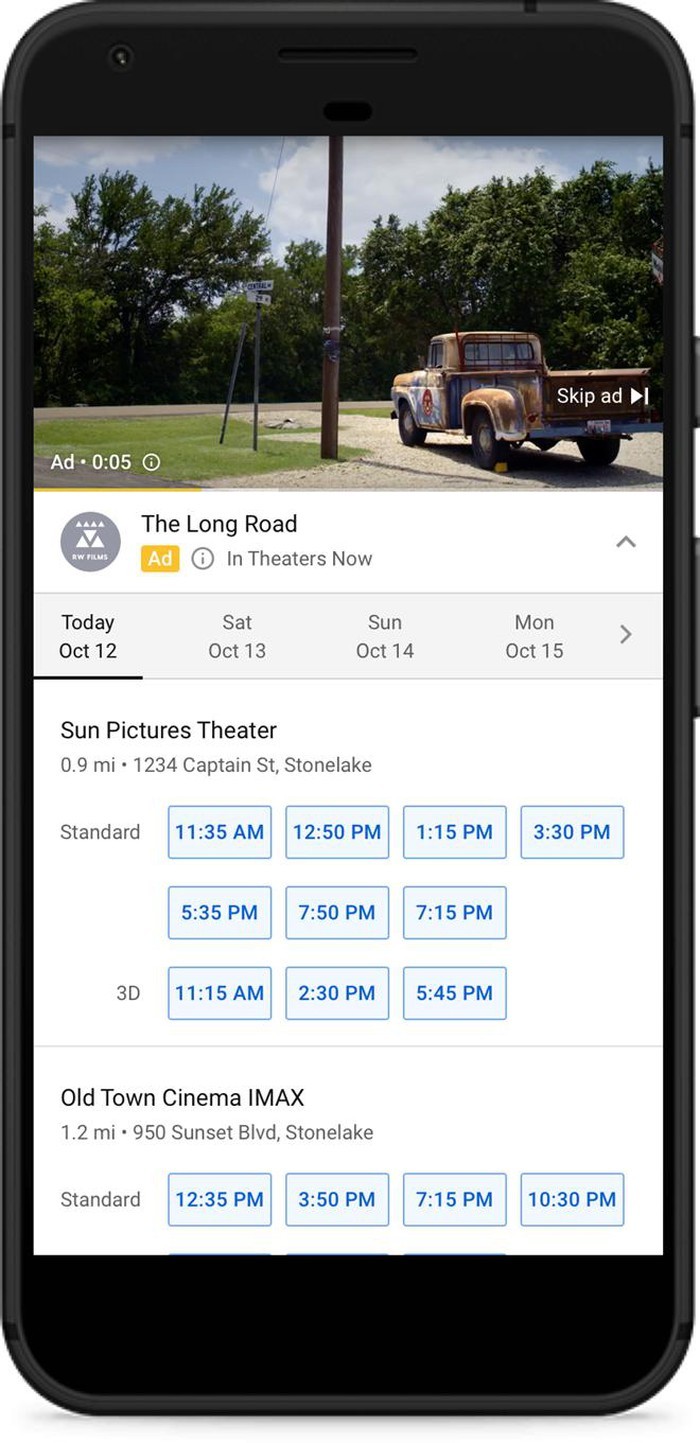
Task: Switch to Sun Oct 14 showtimes
Action: pyautogui.click(x=385, y=636)
